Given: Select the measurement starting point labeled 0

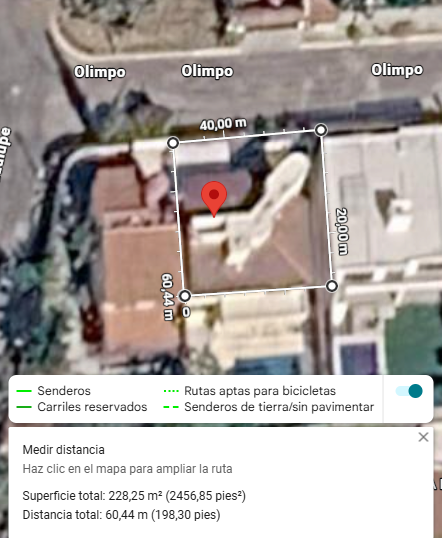Looking at the screenshot, I should pyautogui.click(x=185, y=295).
